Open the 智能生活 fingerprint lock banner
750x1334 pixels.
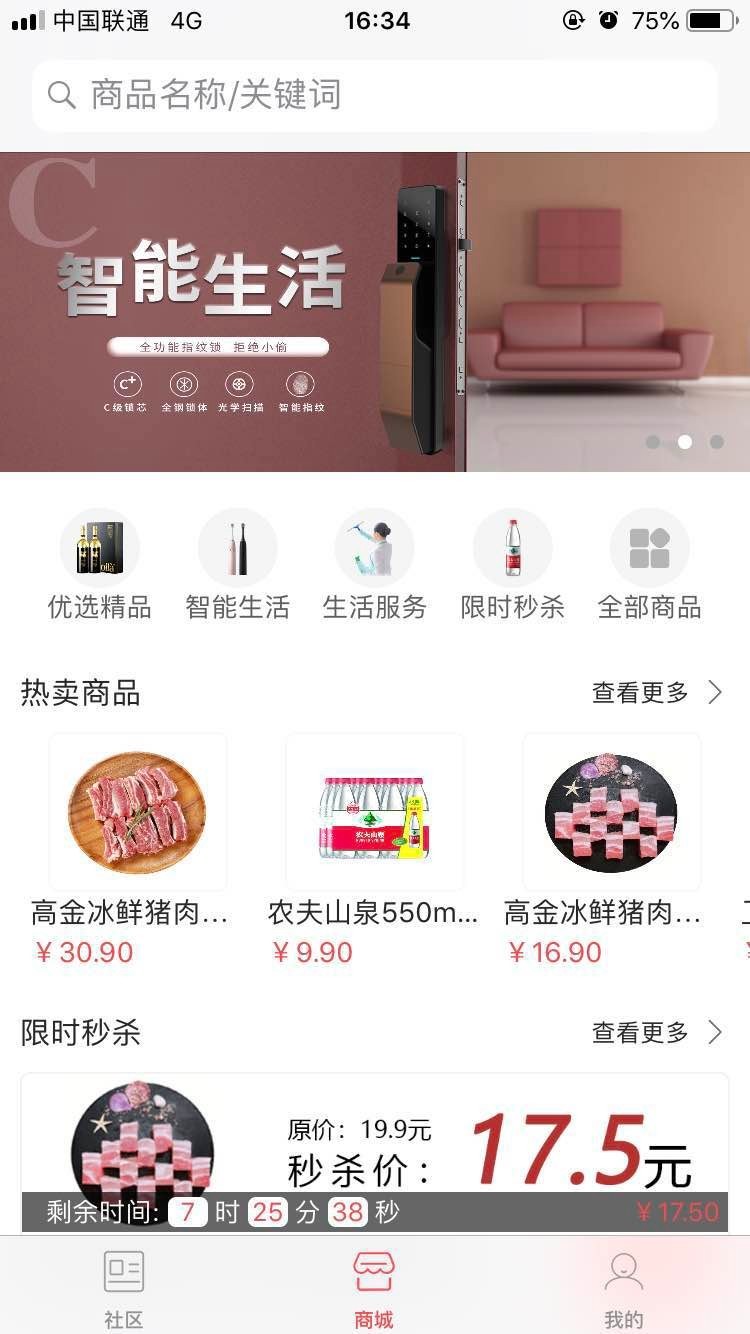375,311
